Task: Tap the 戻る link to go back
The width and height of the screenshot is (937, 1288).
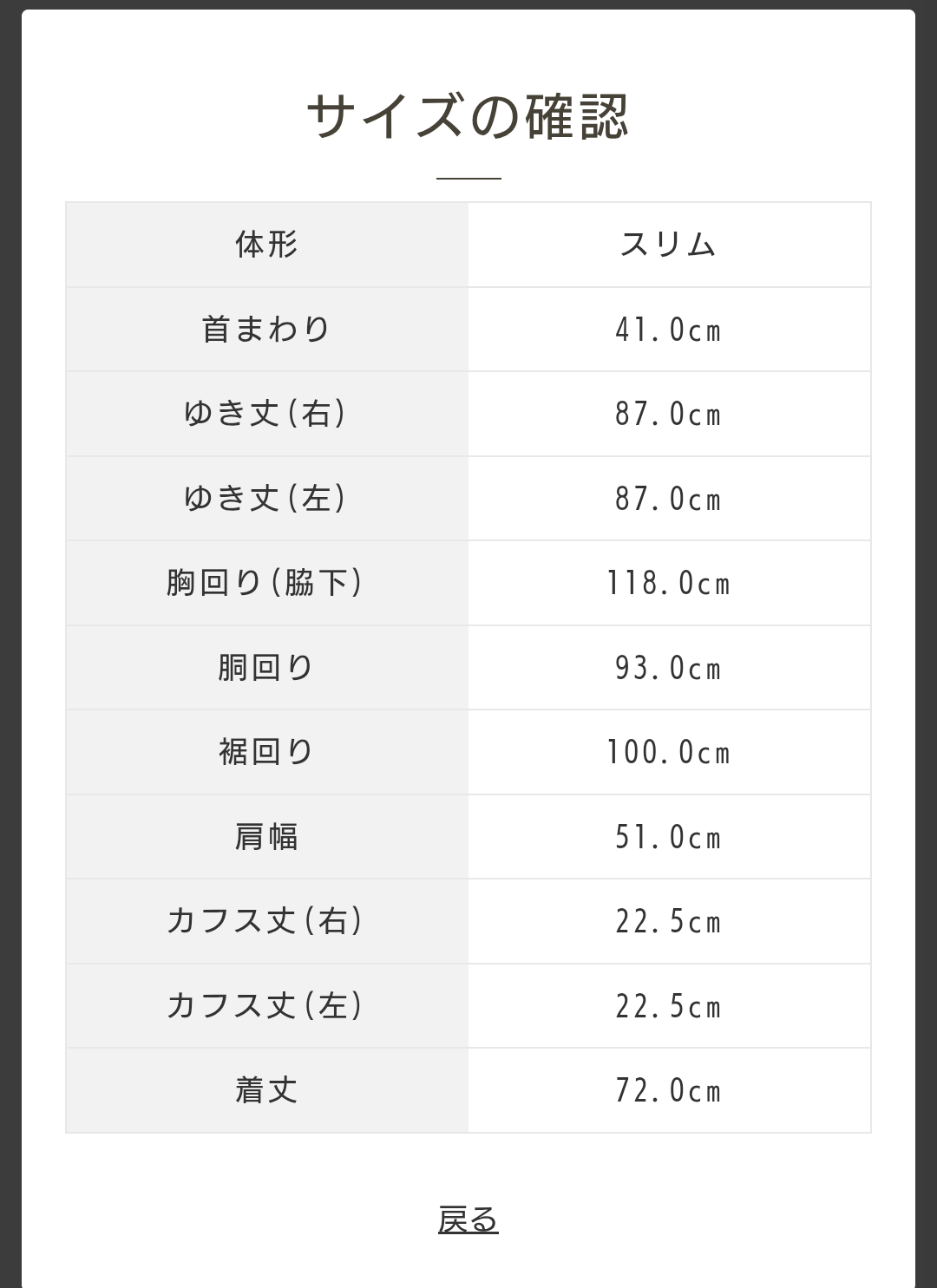Action: 468,1219
